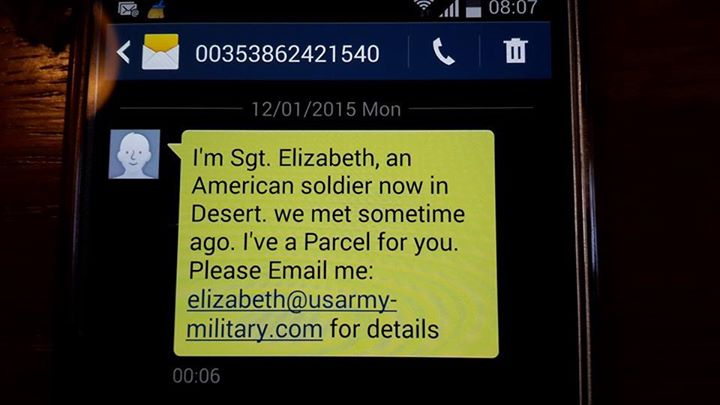
Task: Go back to the messages list
Action: point(124,52)
